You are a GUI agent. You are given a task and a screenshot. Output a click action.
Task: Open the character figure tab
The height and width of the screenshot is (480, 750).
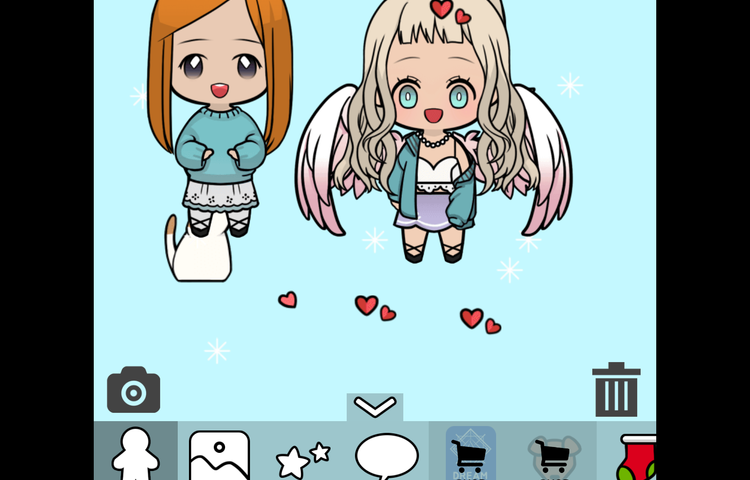[x=135, y=454]
